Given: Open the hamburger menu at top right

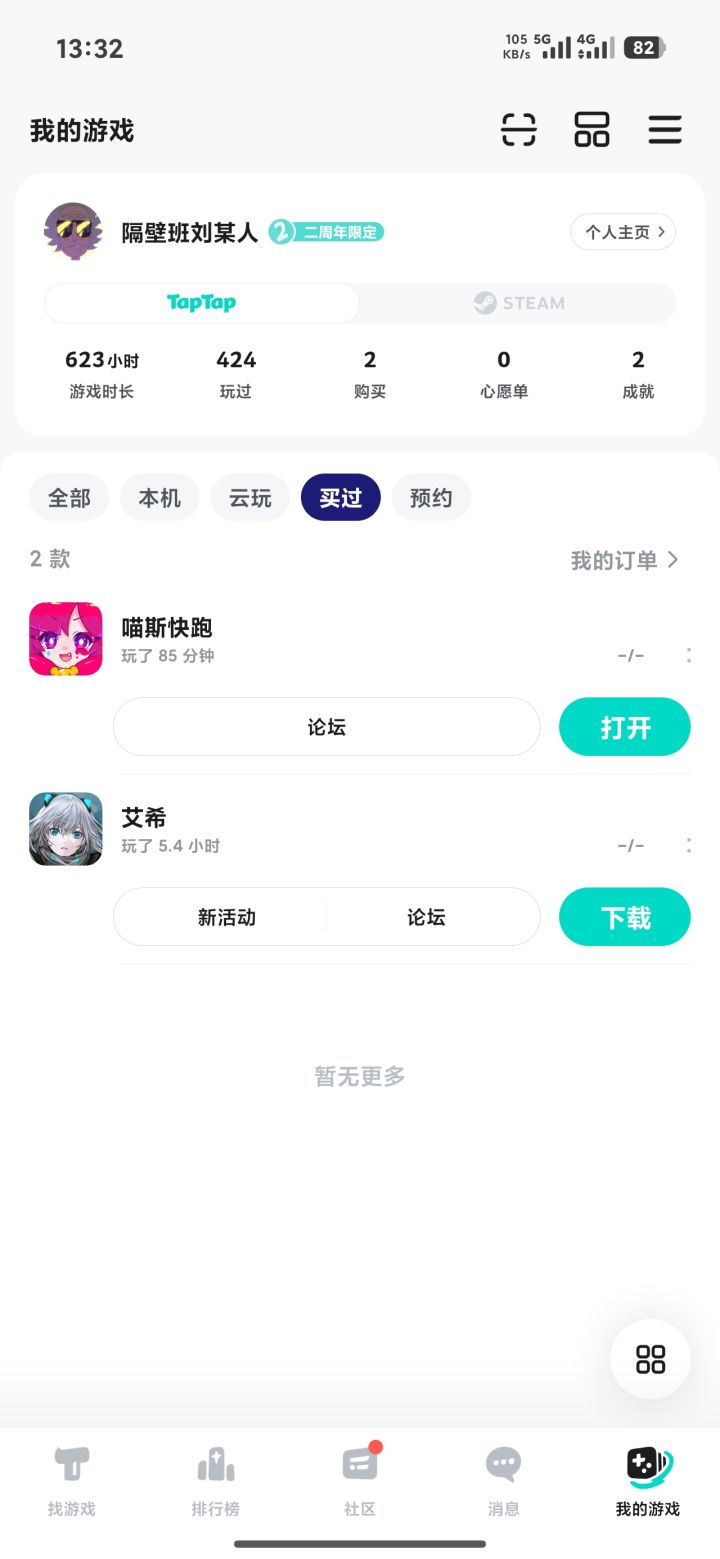Looking at the screenshot, I should click(664, 130).
